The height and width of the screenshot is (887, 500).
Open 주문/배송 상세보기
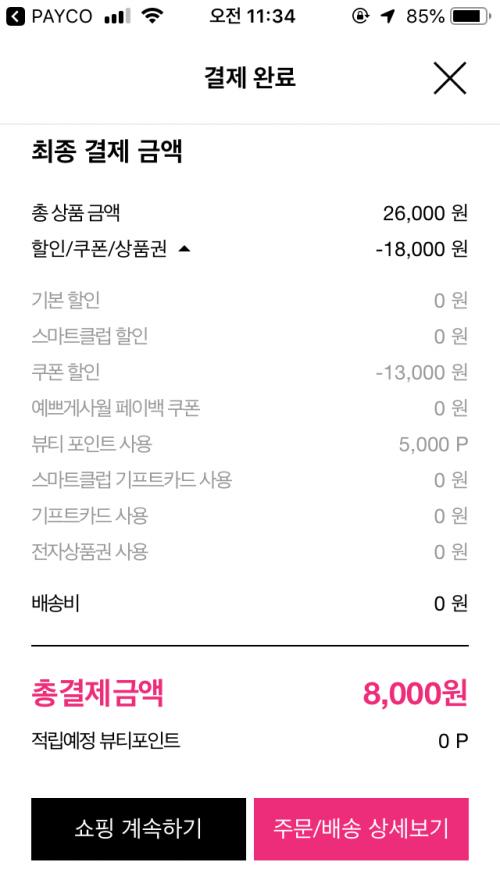tap(361, 829)
